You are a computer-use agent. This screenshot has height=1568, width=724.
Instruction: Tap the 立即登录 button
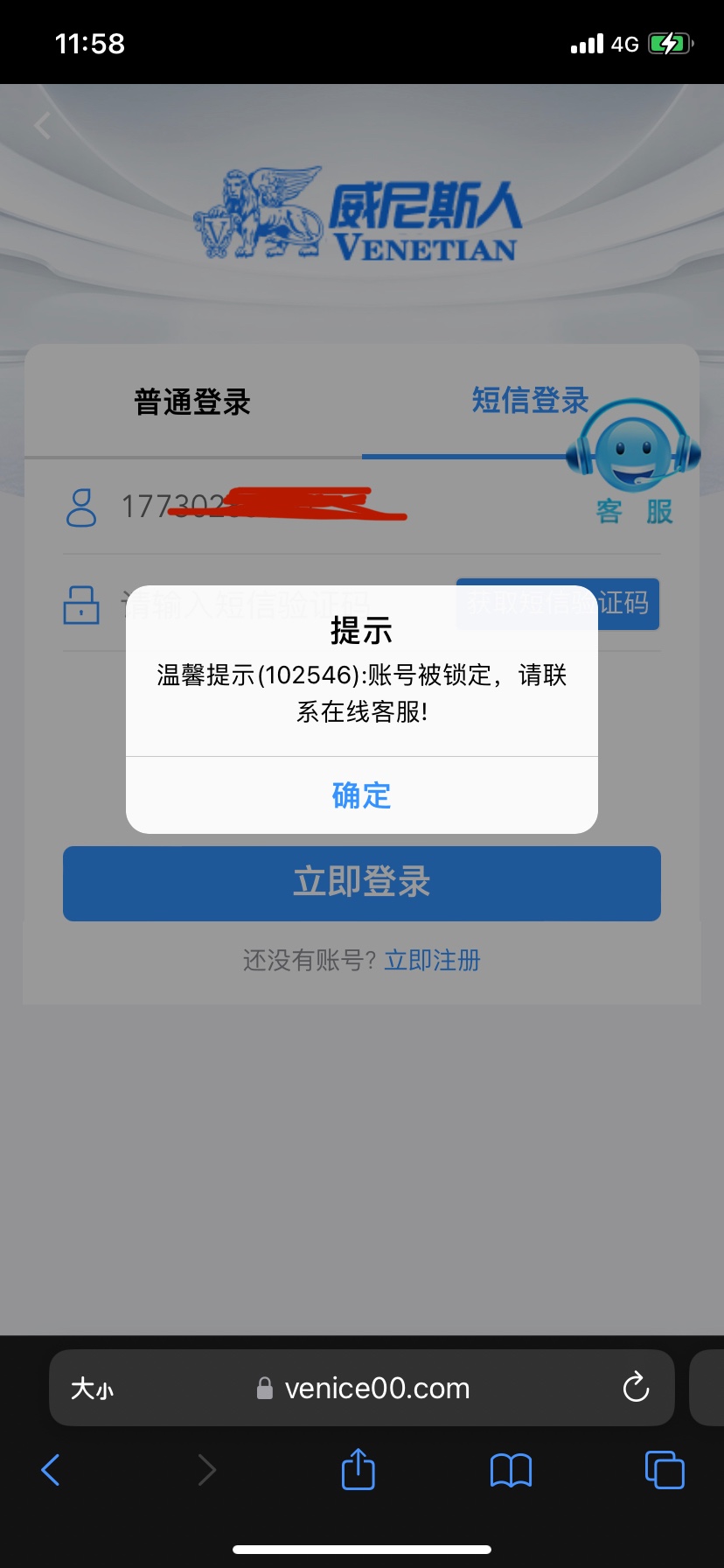pos(361,883)
